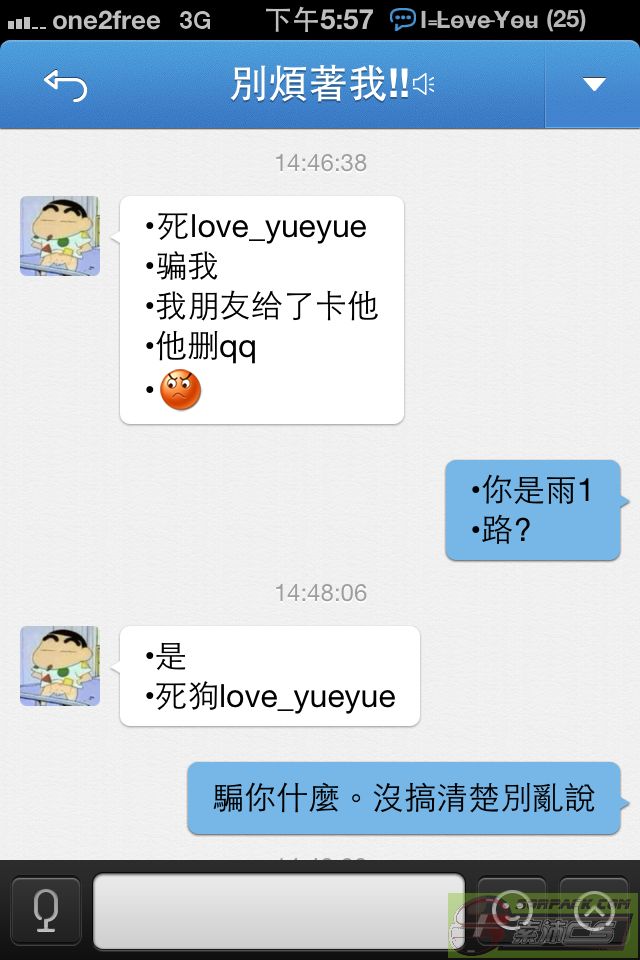Open the sender's avatar below 14:48:06
This screenshot has height=960, width=640.
60,666
